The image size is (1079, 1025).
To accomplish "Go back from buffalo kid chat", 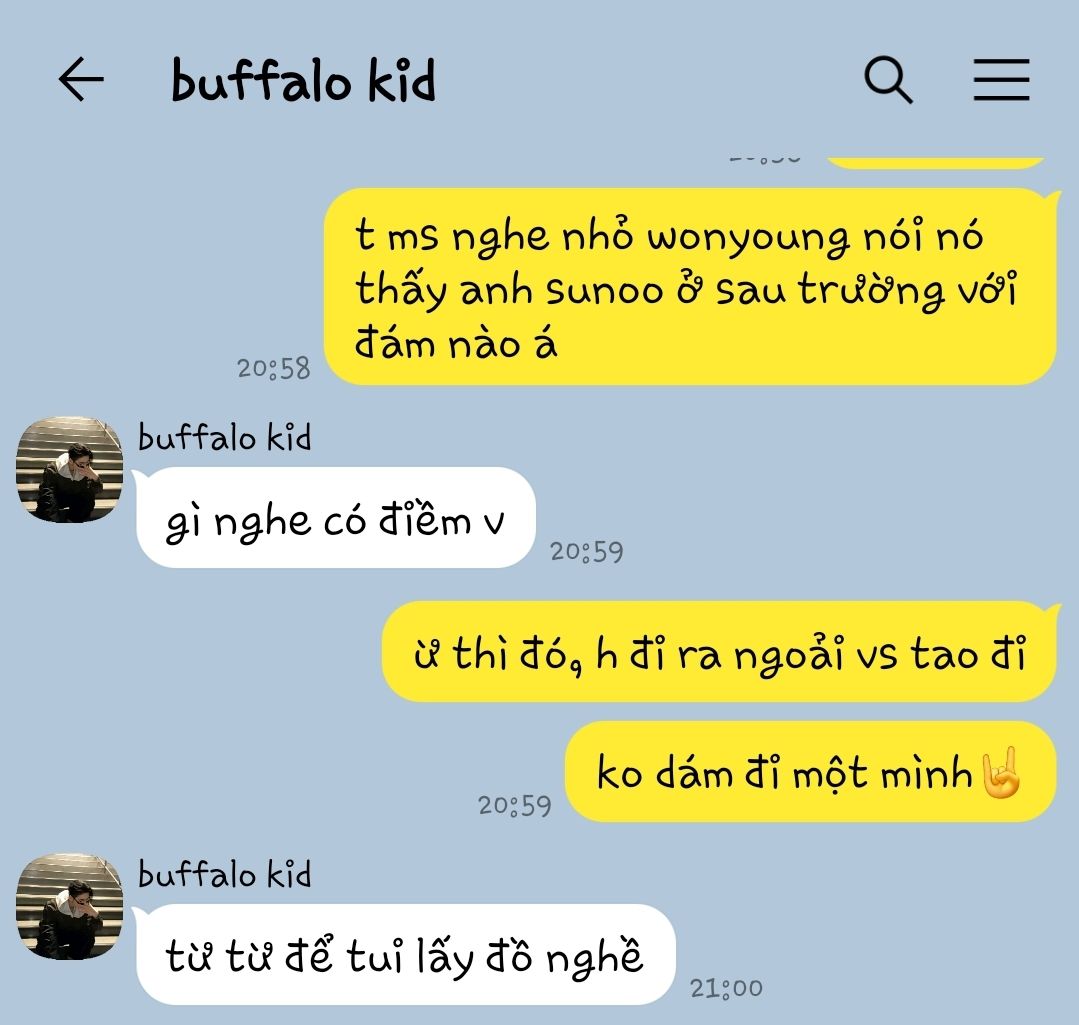I will [x=81, y=80].
